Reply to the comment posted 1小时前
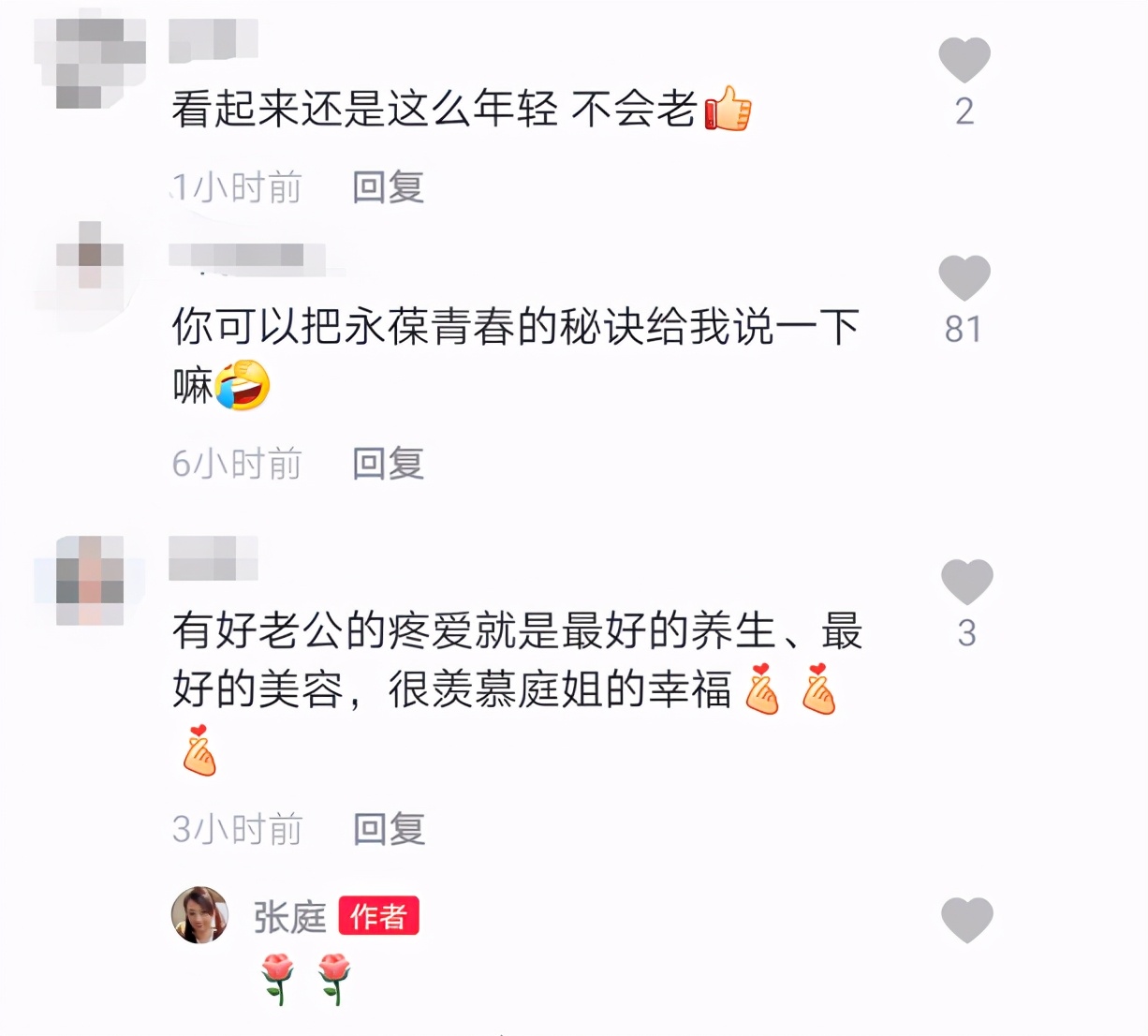The image size is (1148, 1036). pos(388,187)
